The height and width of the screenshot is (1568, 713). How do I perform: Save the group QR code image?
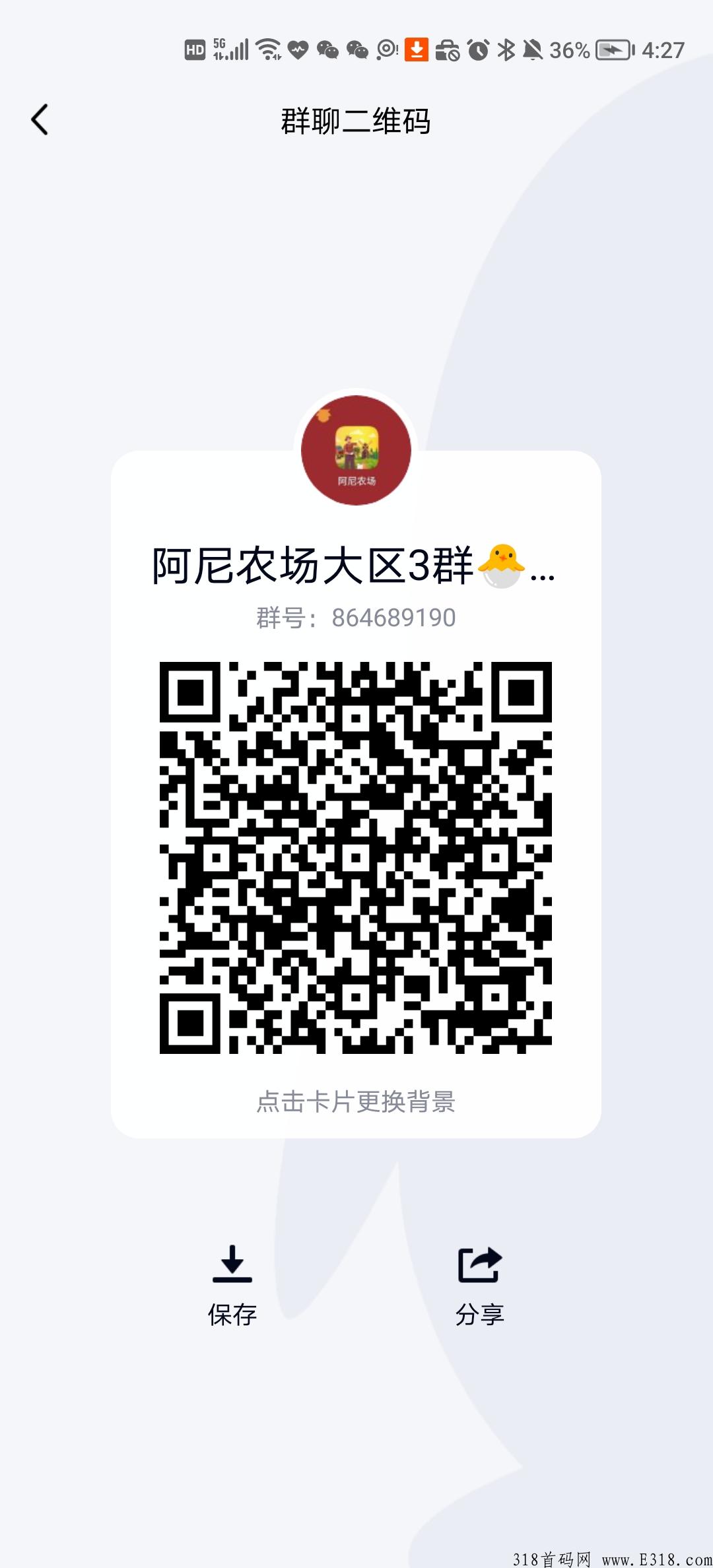pyautogui.click(x=232, y=1286)
